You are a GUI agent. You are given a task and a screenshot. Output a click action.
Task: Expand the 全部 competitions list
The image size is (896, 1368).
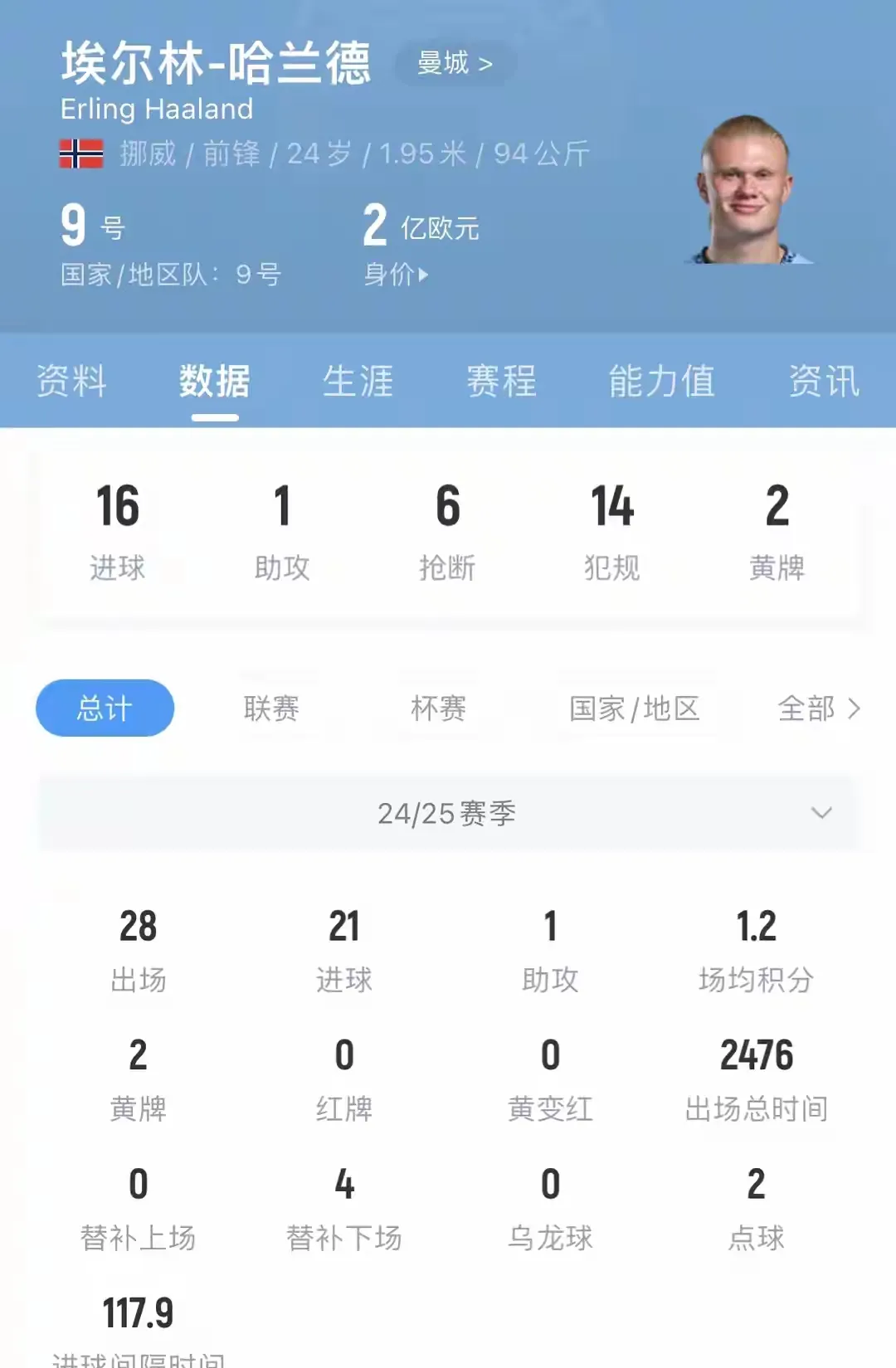point(817,709)
